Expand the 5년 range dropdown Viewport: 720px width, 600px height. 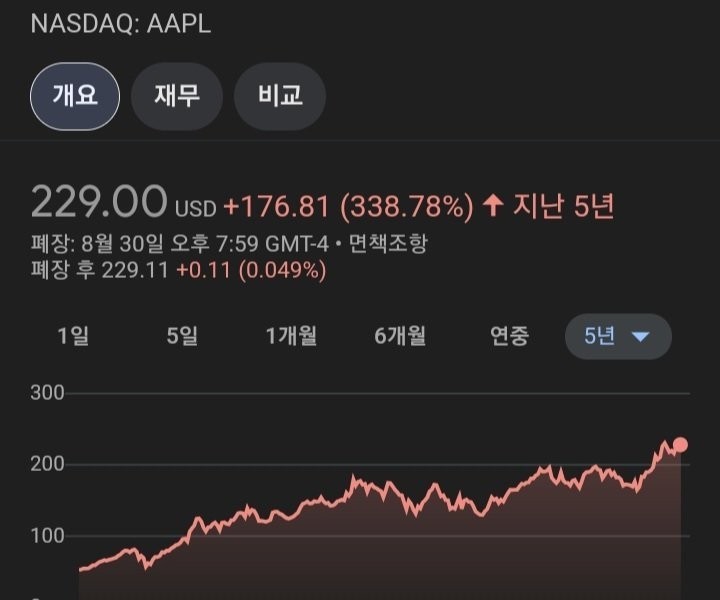click(617, 336)
